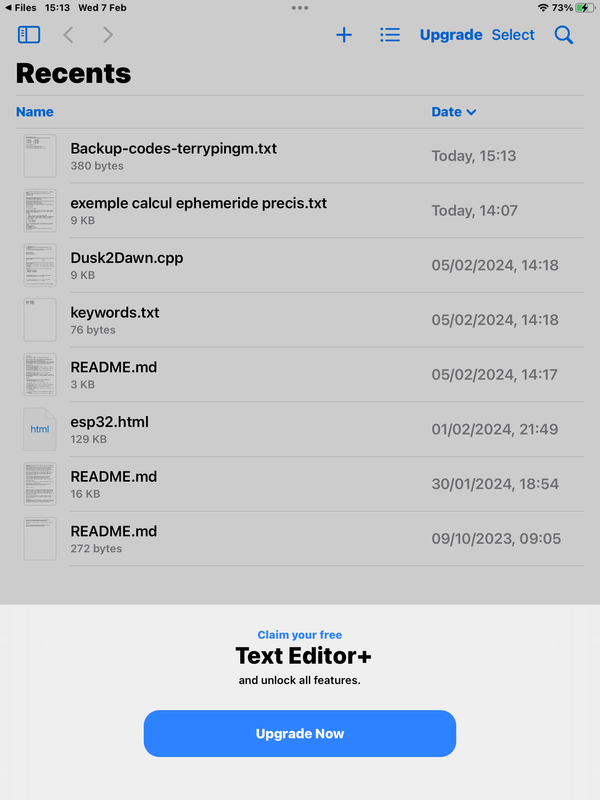Open Backup-codes-terrypingm.txt
The height and width of the screenshot is (800, 600).
coord(173,149)
